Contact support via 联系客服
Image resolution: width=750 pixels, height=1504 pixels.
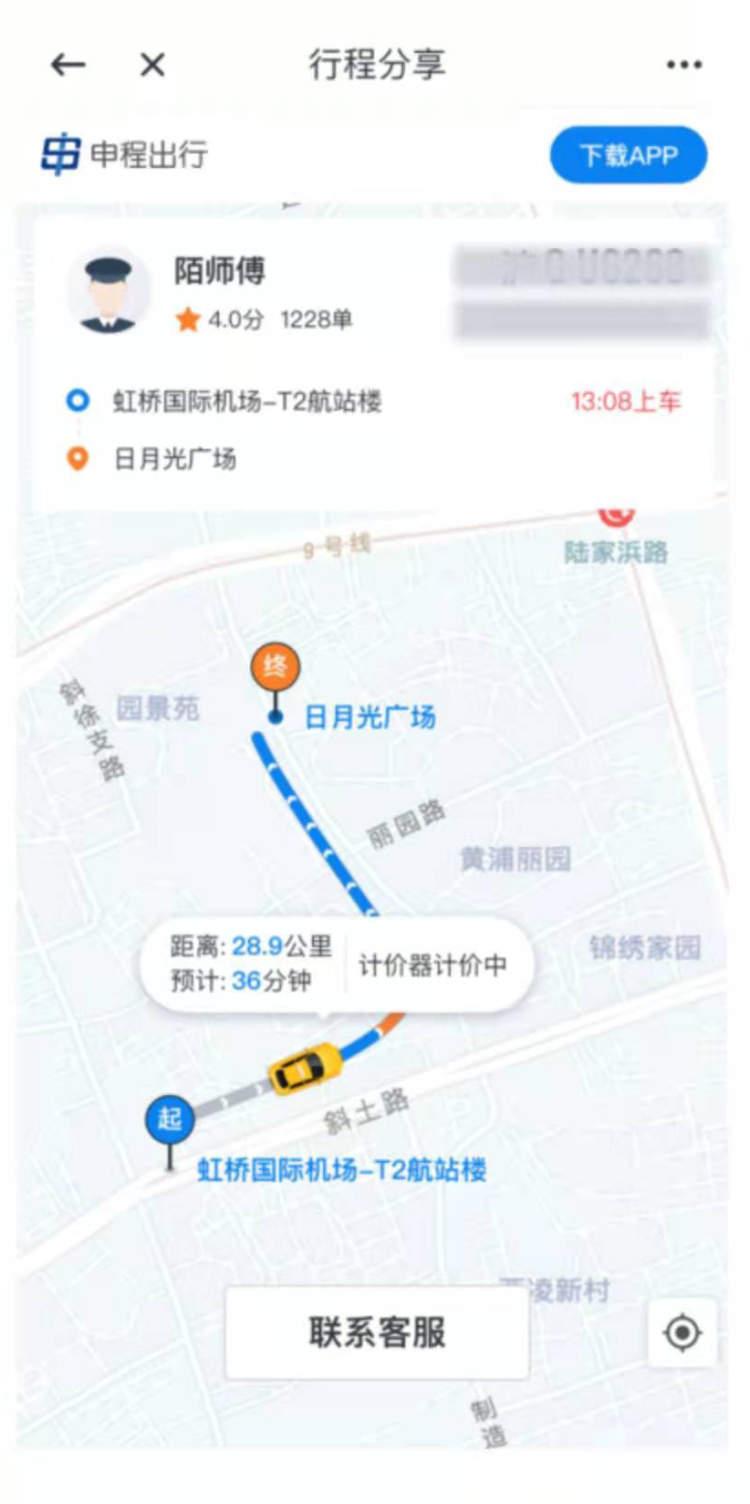376,1333
